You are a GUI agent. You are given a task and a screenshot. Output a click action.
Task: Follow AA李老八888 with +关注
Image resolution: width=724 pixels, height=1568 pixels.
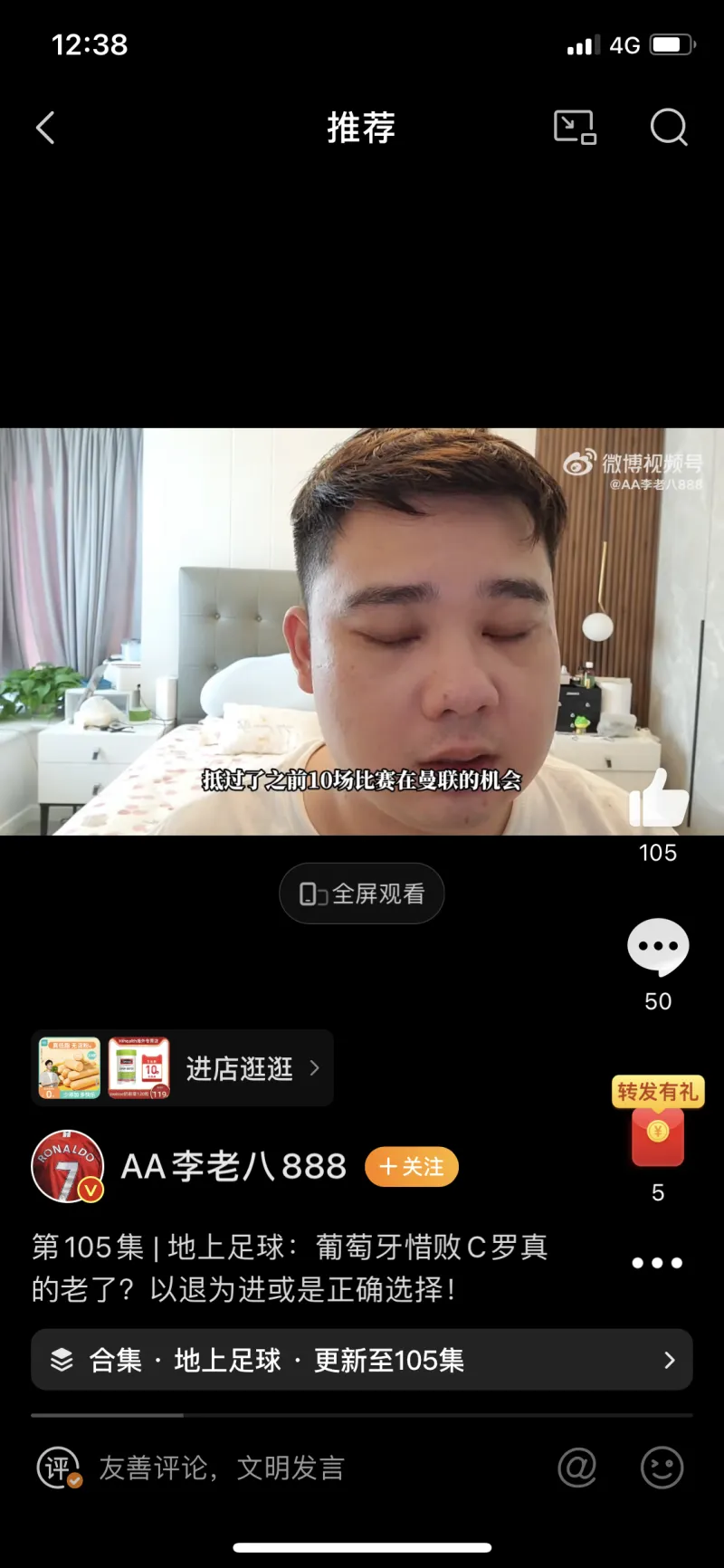pos(412,1167)
